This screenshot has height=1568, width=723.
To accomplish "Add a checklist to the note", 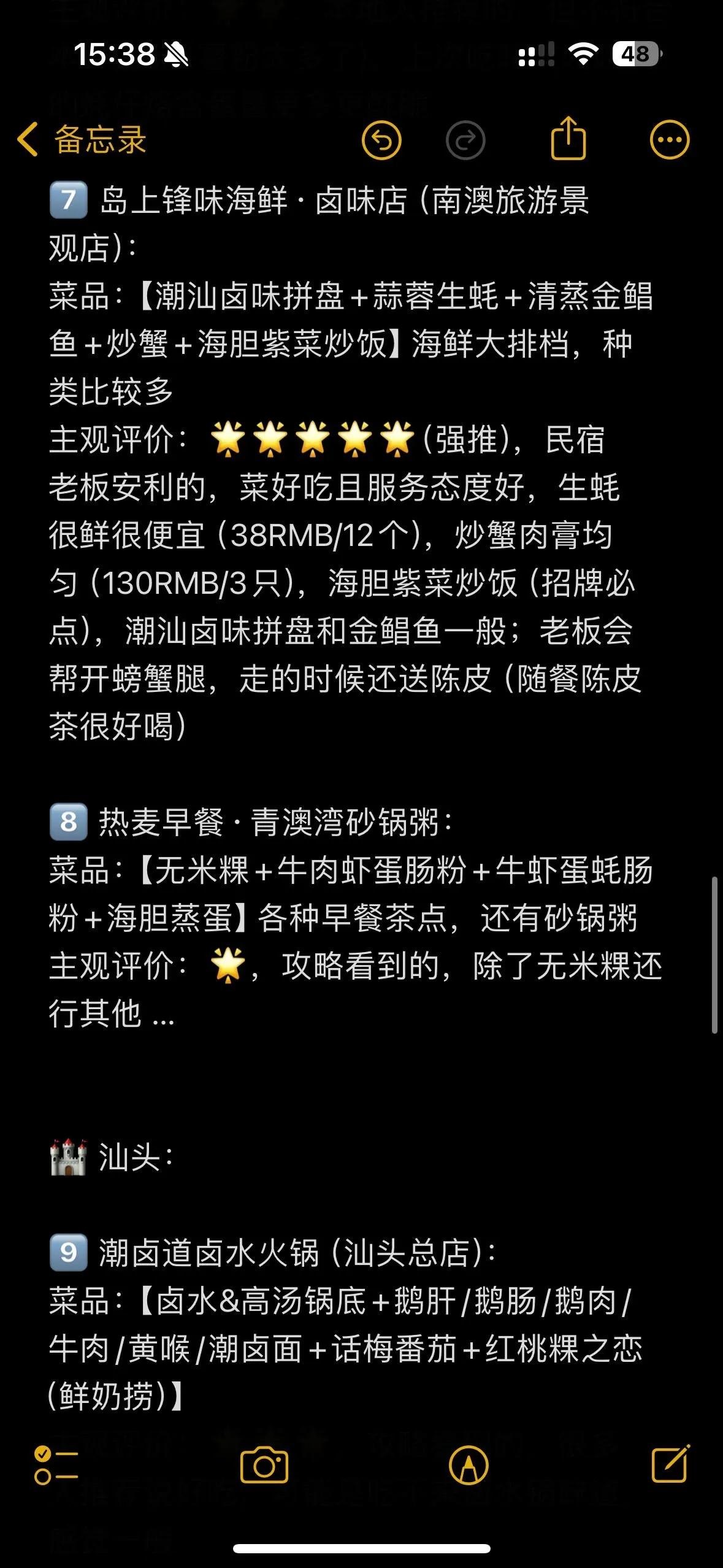I will click(x=56, y=1466).
